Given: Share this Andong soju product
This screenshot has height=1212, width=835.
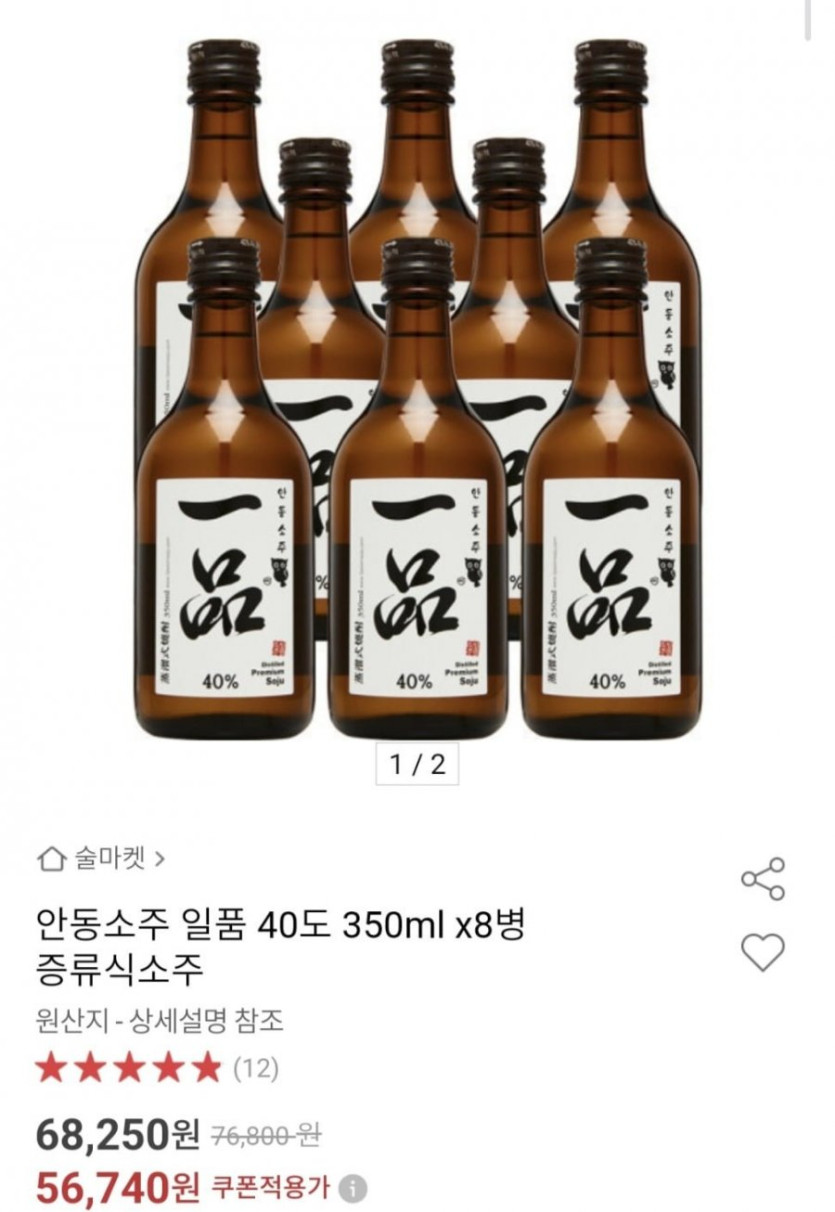Looking at the screenshot, I should point(762,879).
